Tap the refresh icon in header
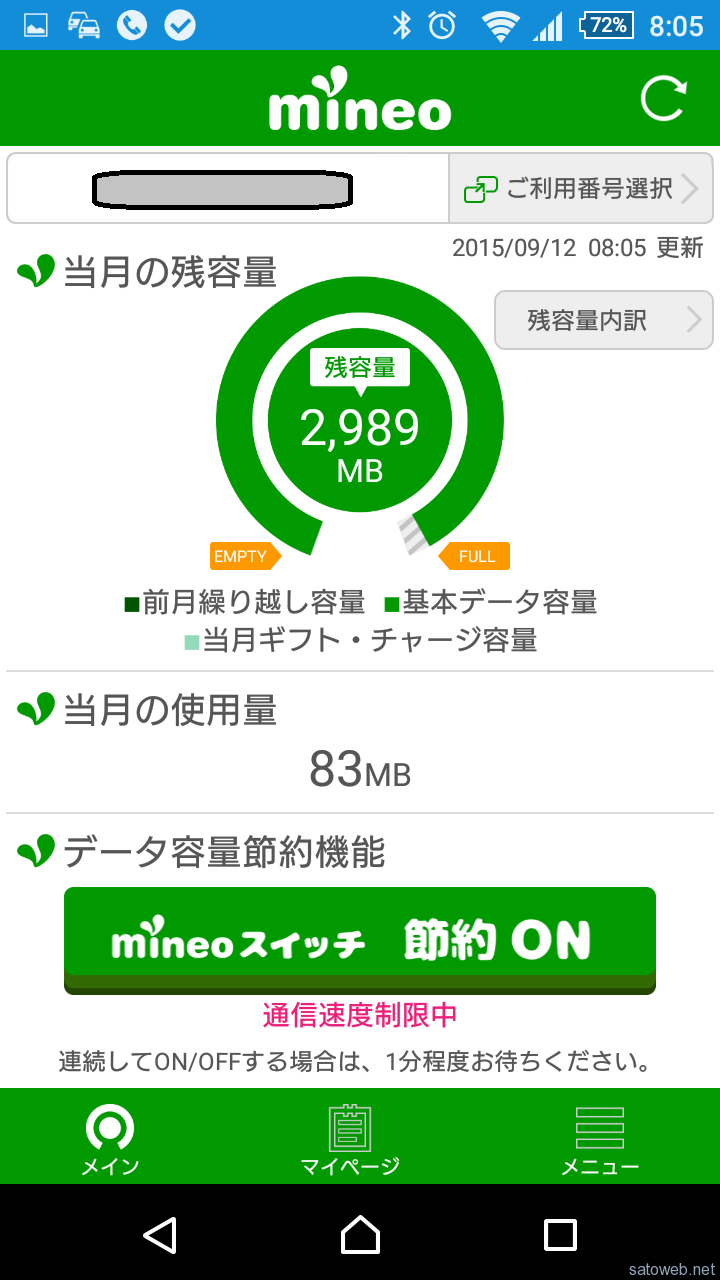 (x=663, y=98)
